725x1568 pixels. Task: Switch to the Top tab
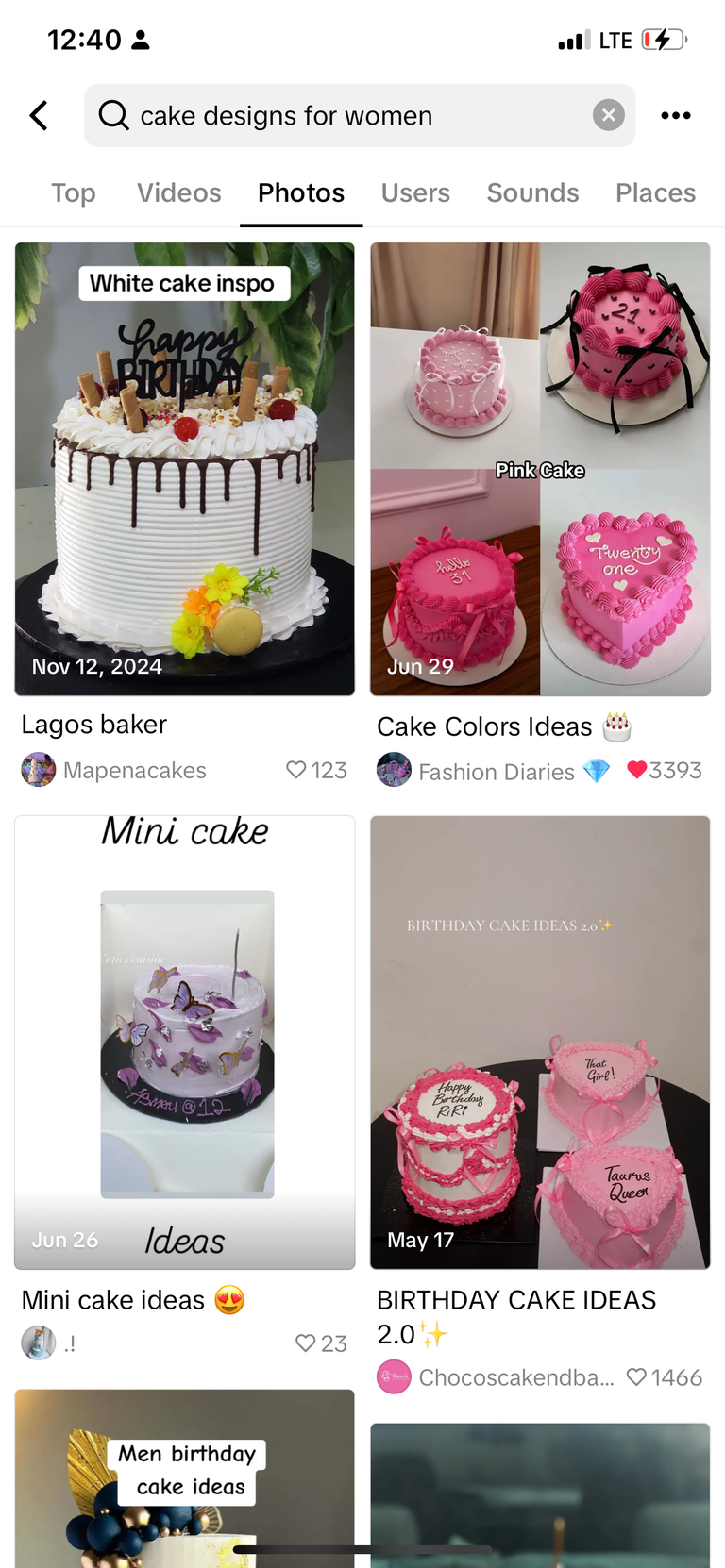pyautogui.click(x=74, y=192)
